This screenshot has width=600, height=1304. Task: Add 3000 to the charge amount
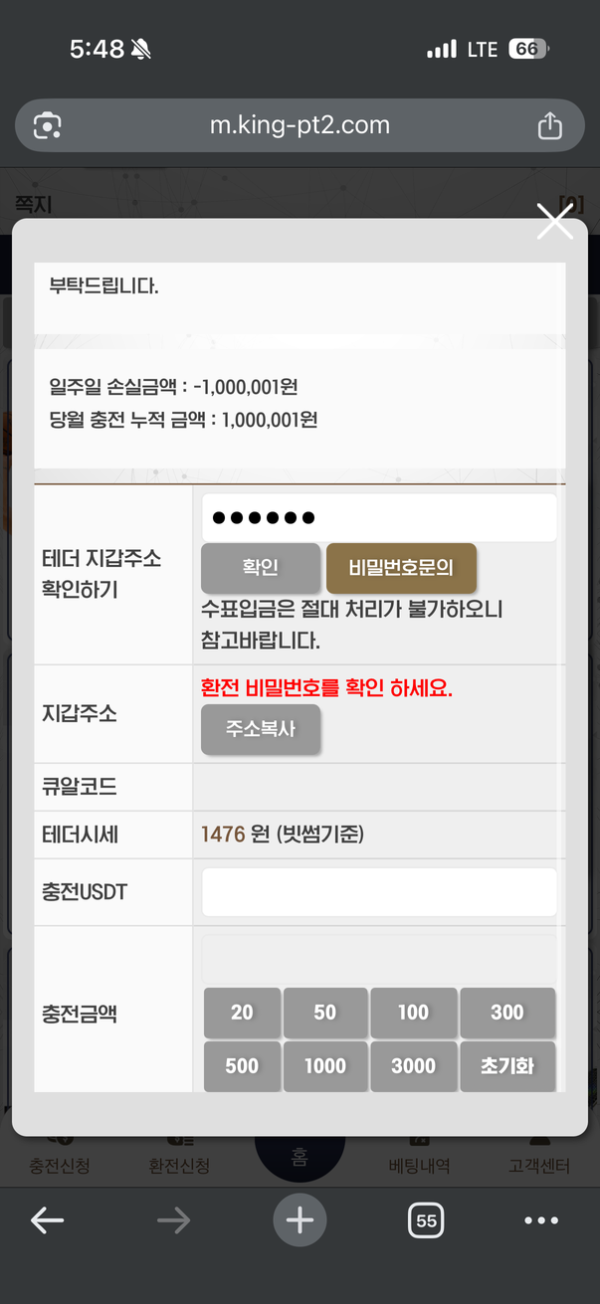[x=413, y=1066]
